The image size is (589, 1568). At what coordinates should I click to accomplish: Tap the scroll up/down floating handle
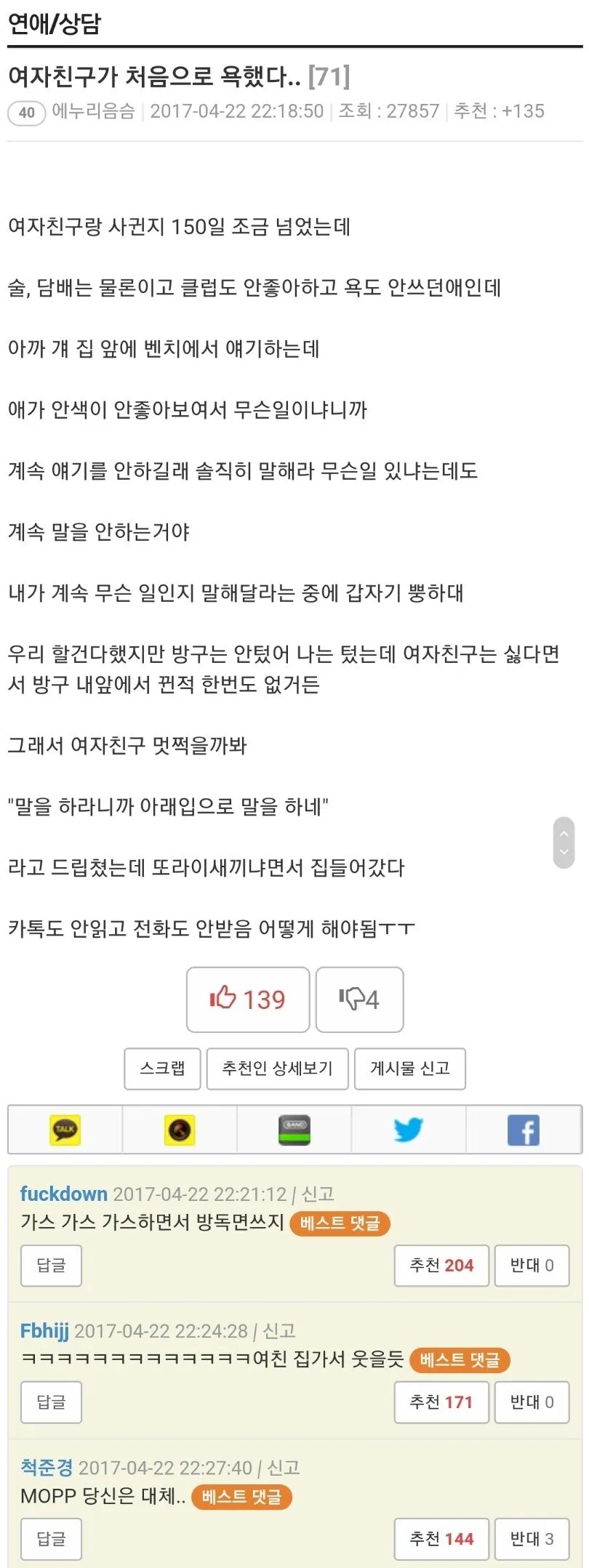point(564,843)
